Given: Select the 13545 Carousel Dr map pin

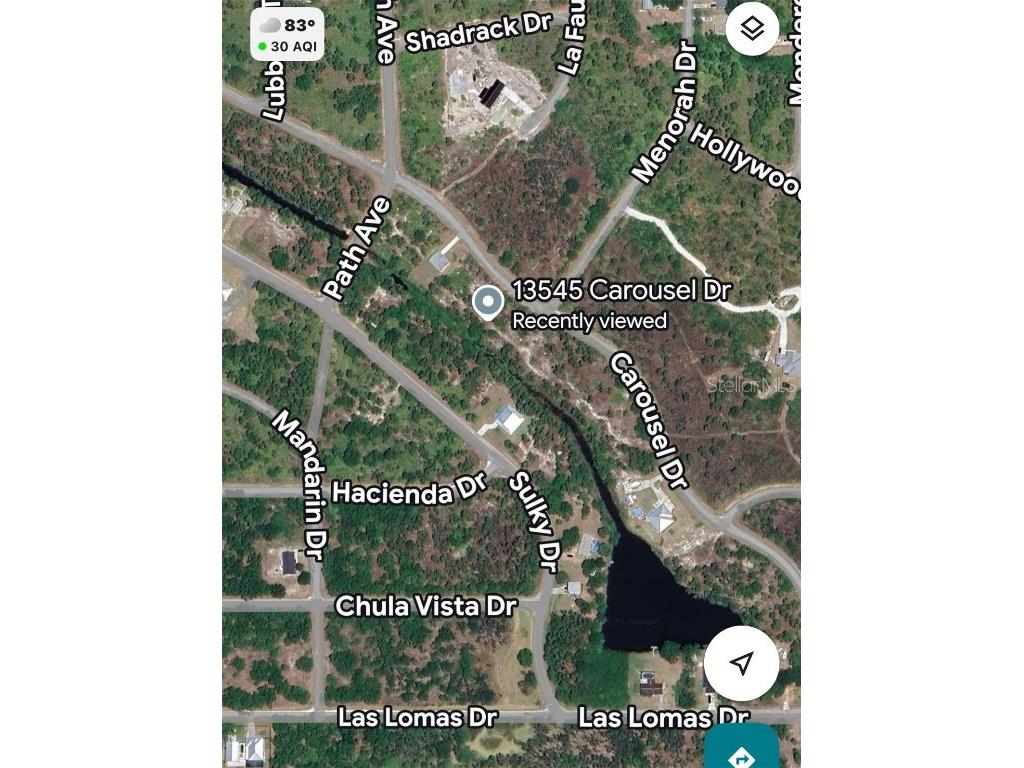Looking at the screenshot, I should coord(488,302).
